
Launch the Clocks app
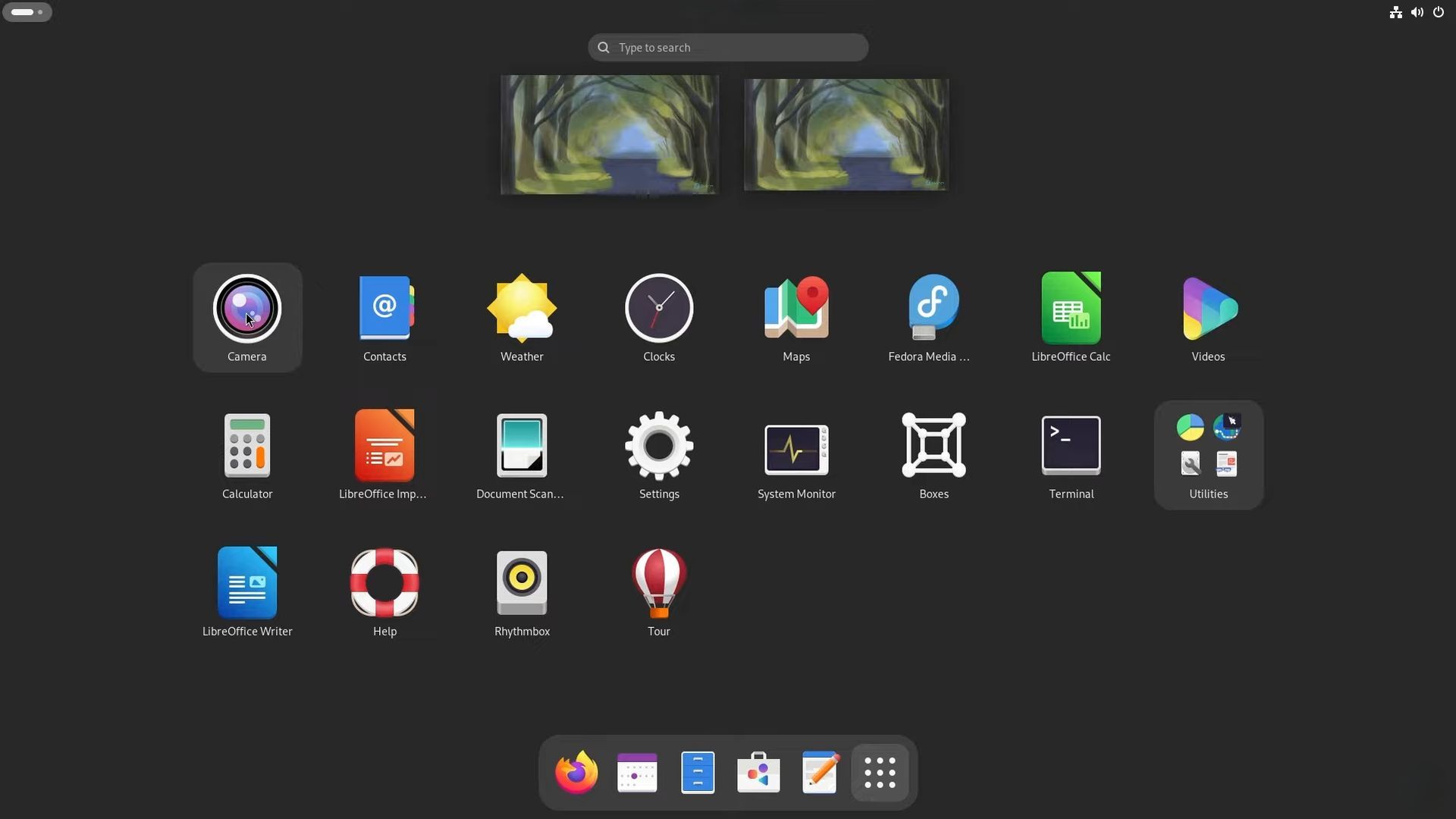pyautogui.click(x=659, y=309)
